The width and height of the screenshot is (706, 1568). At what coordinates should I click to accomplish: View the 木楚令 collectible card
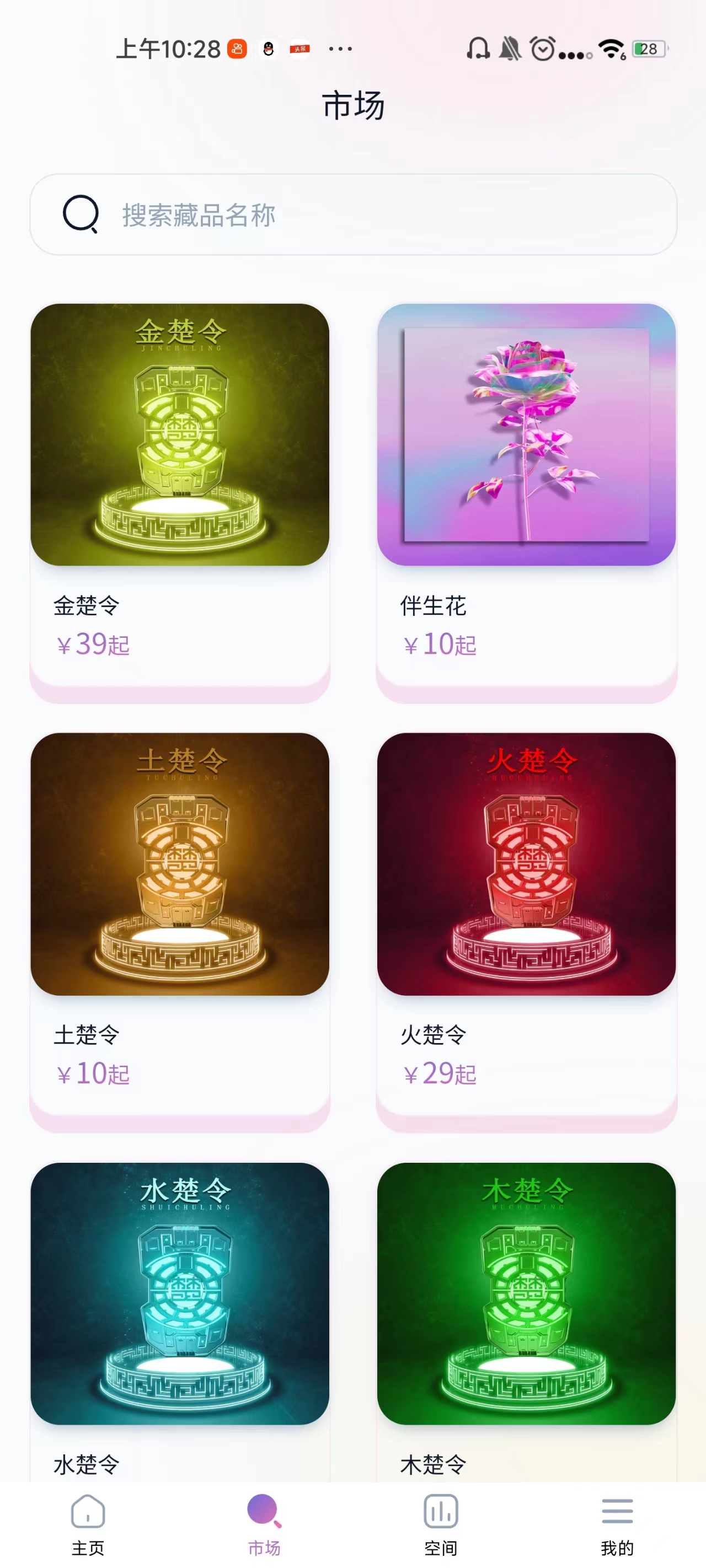coord(526,1309)
